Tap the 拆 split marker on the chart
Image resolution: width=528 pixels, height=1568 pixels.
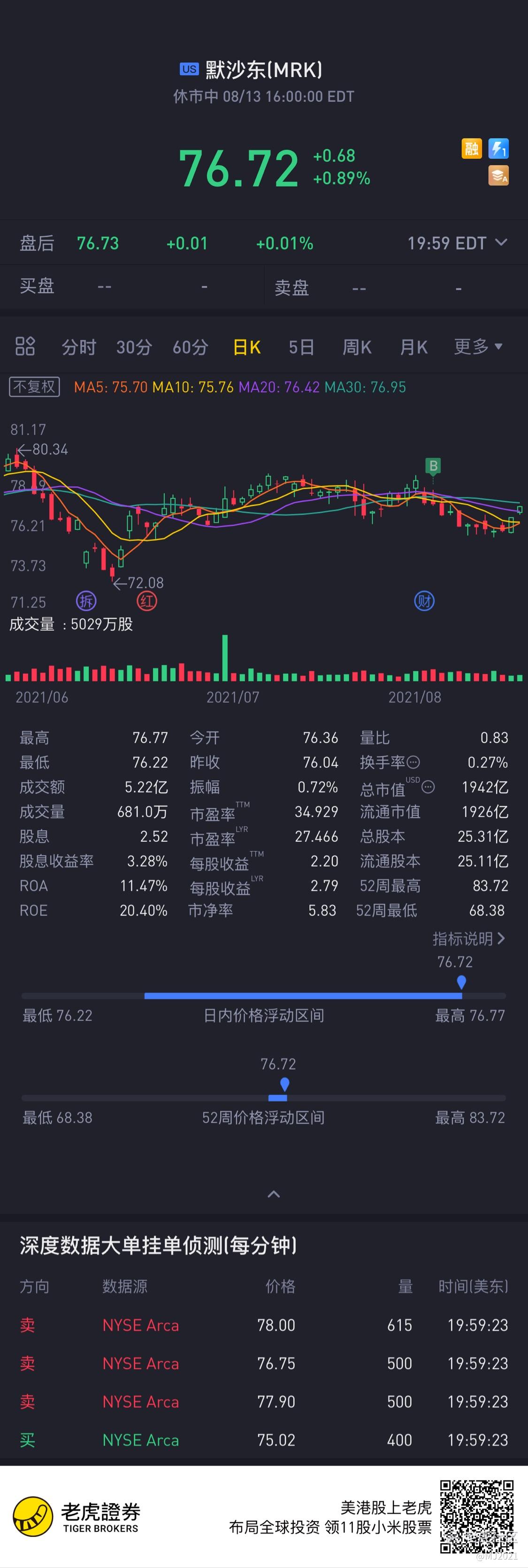(x=86, y=601)
